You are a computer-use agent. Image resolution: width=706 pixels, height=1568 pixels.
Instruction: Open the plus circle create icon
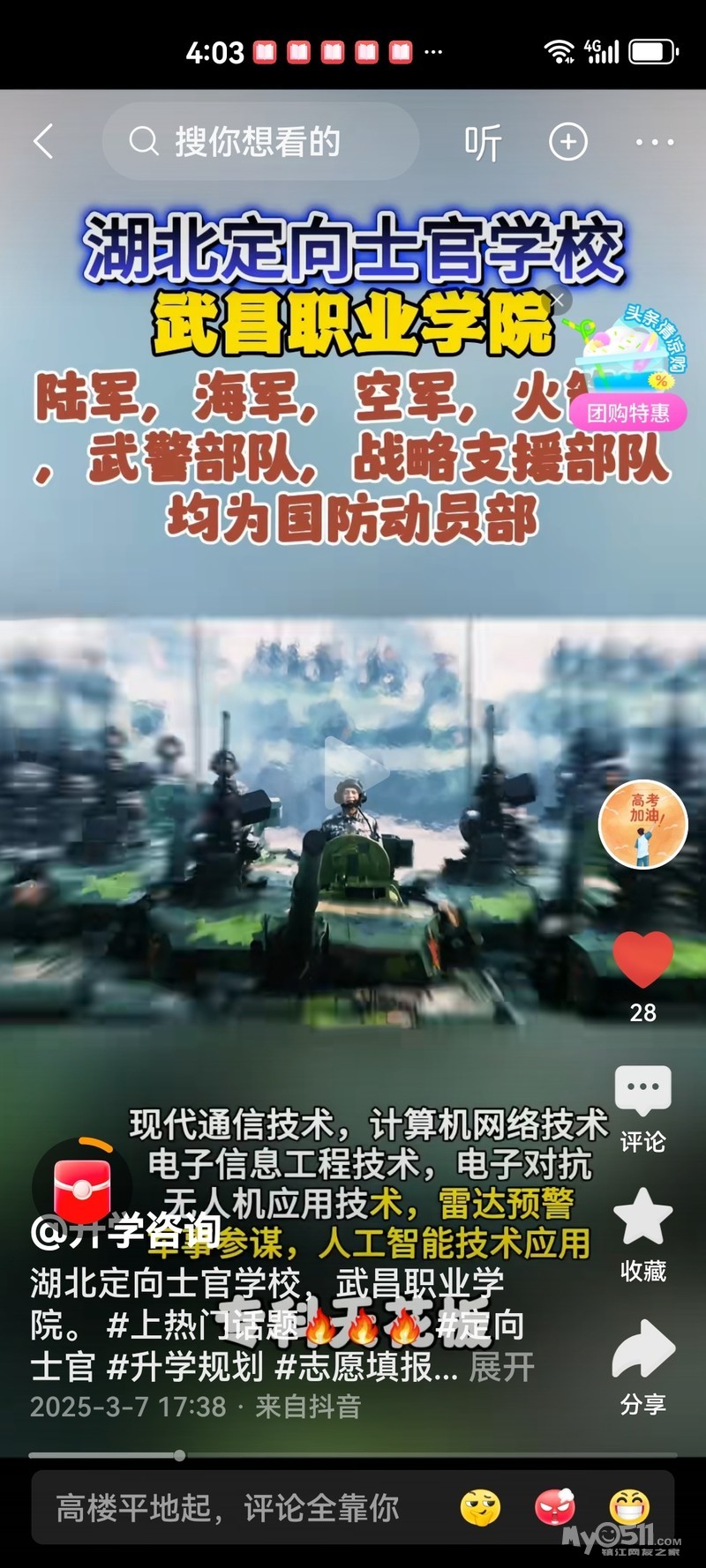tap(568, 141)
